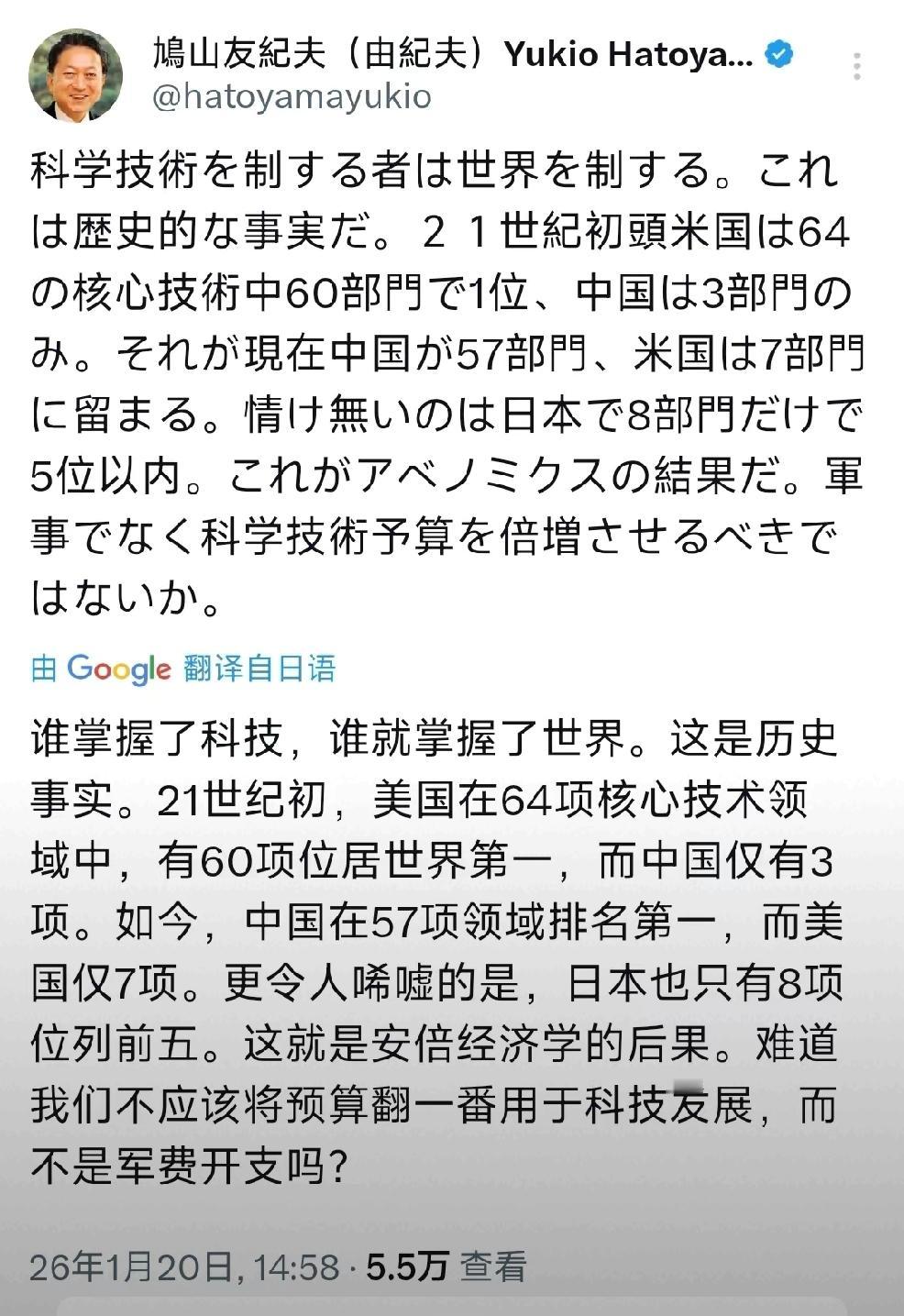Screen dimensions: 904x1316
Task: Click the blue verified badge
Action: [778, 55]
